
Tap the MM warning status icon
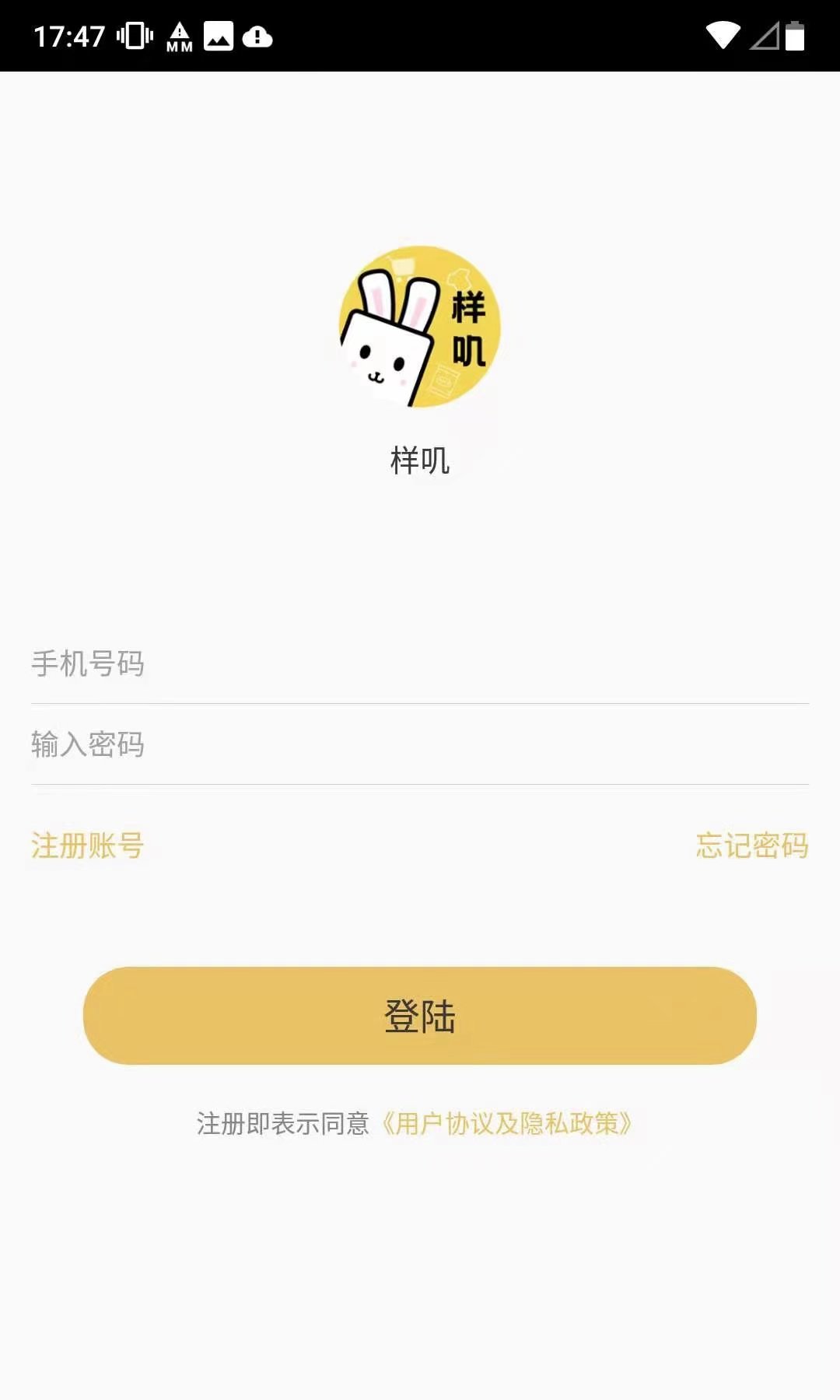point(177,35)
